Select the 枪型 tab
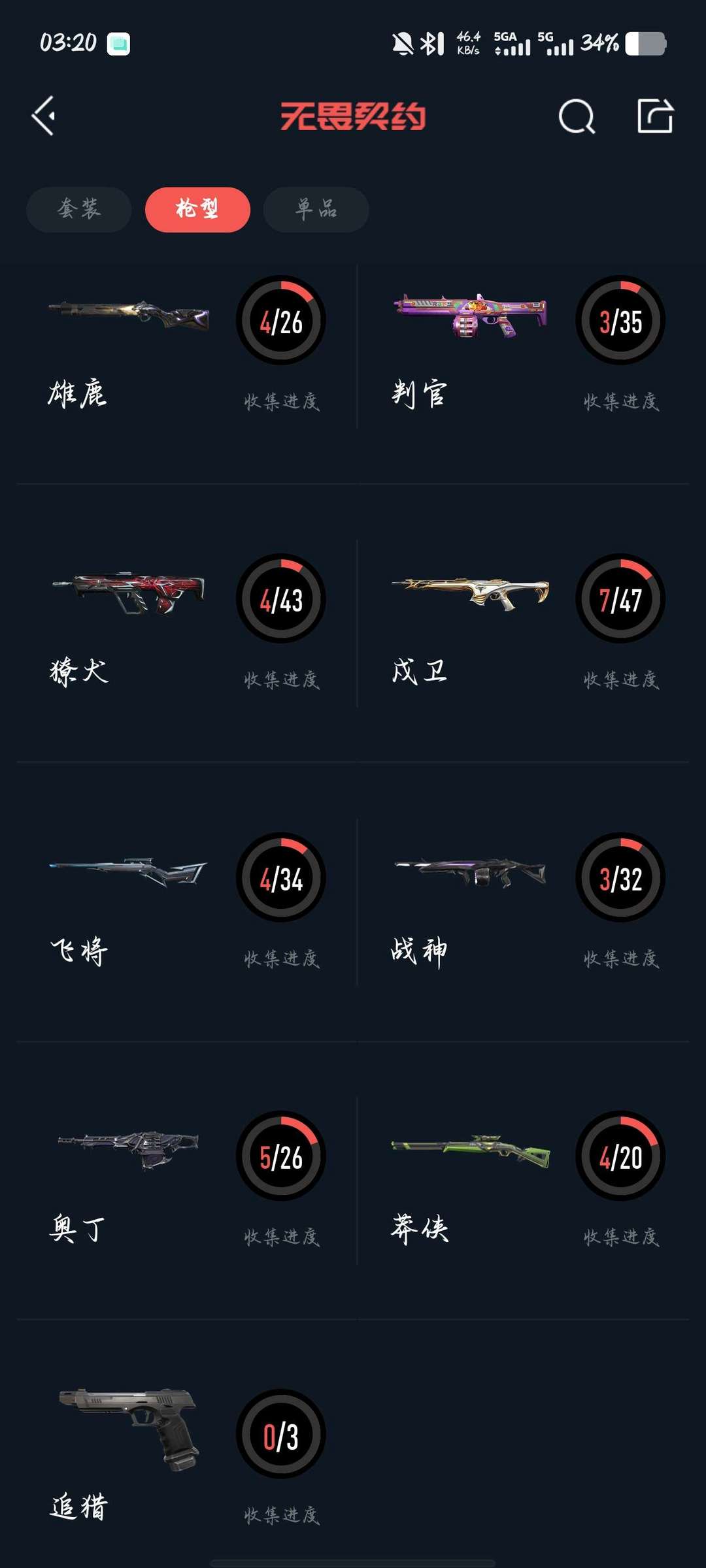706x1568 pixels. click(197, 210)
